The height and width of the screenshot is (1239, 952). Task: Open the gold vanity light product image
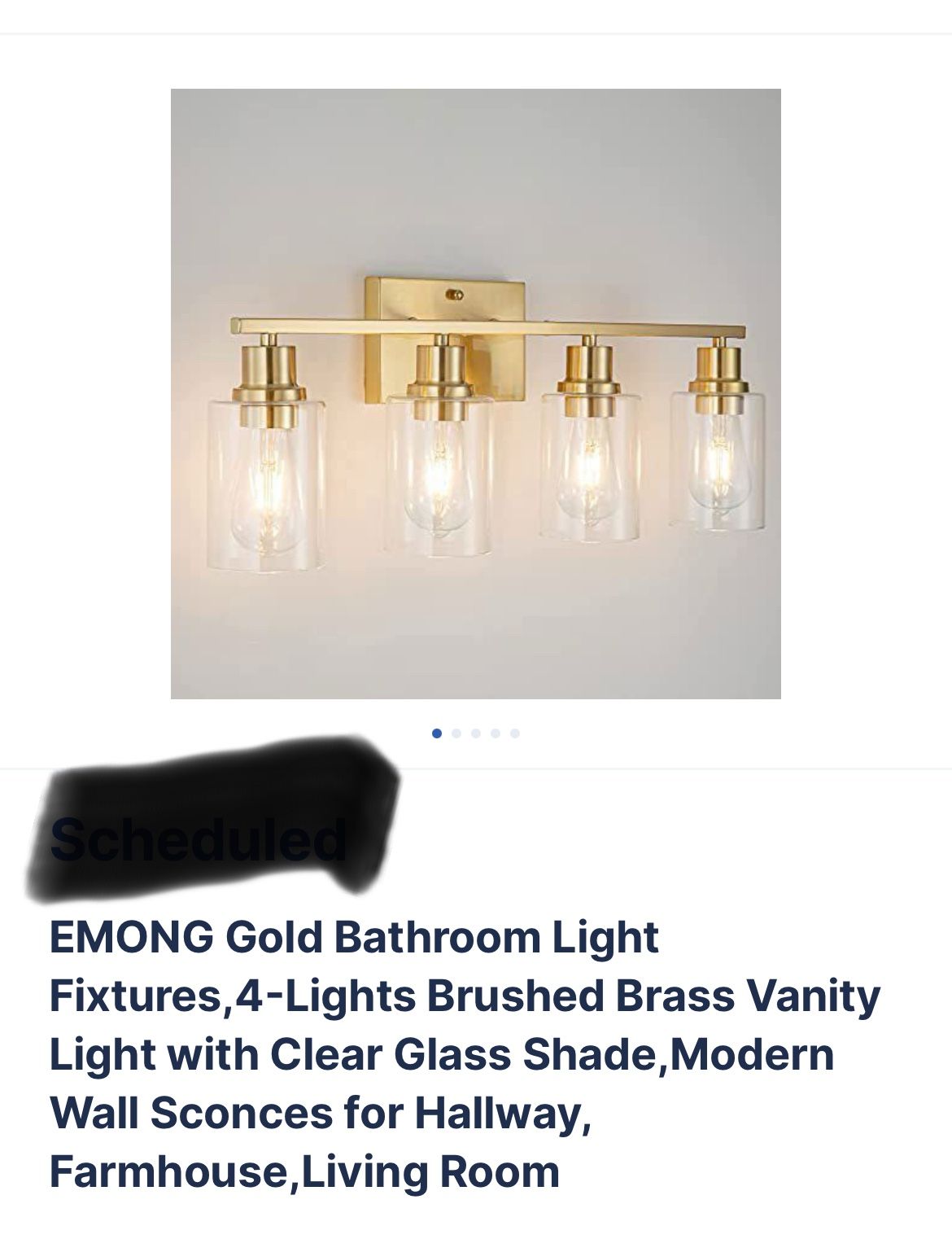(x=475, y=393)
